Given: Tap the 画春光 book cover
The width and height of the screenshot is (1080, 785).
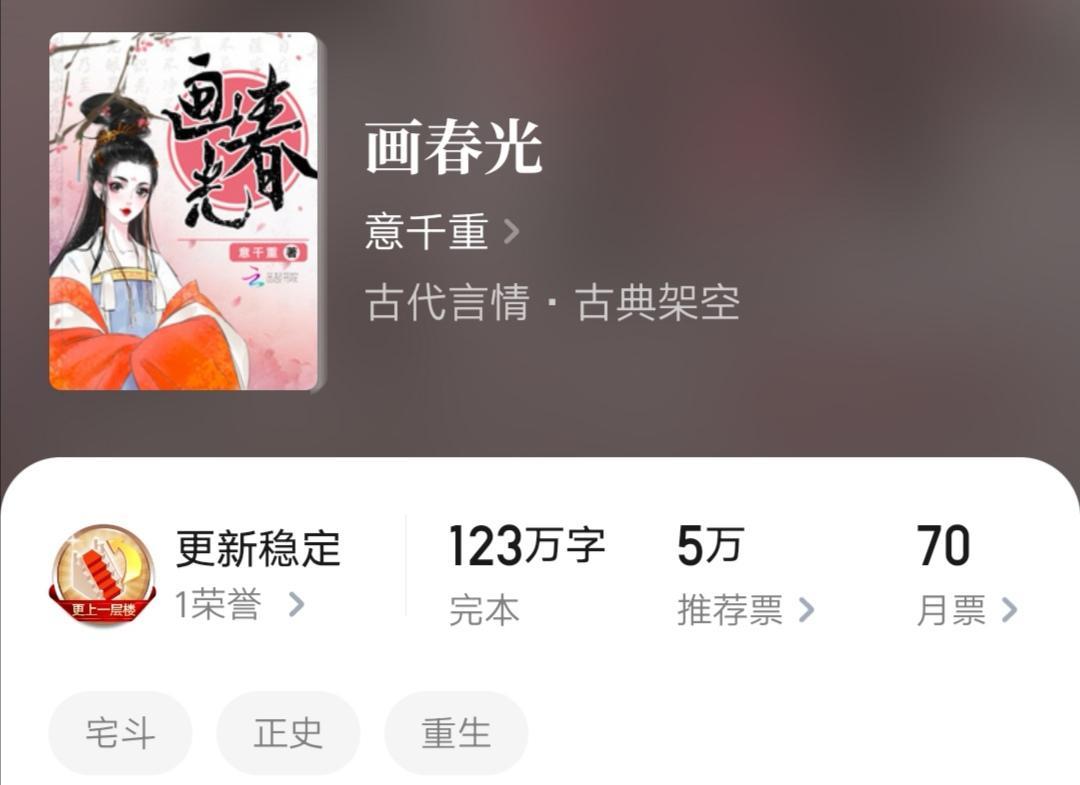Looking at the screenshot, I should [184, 211].
